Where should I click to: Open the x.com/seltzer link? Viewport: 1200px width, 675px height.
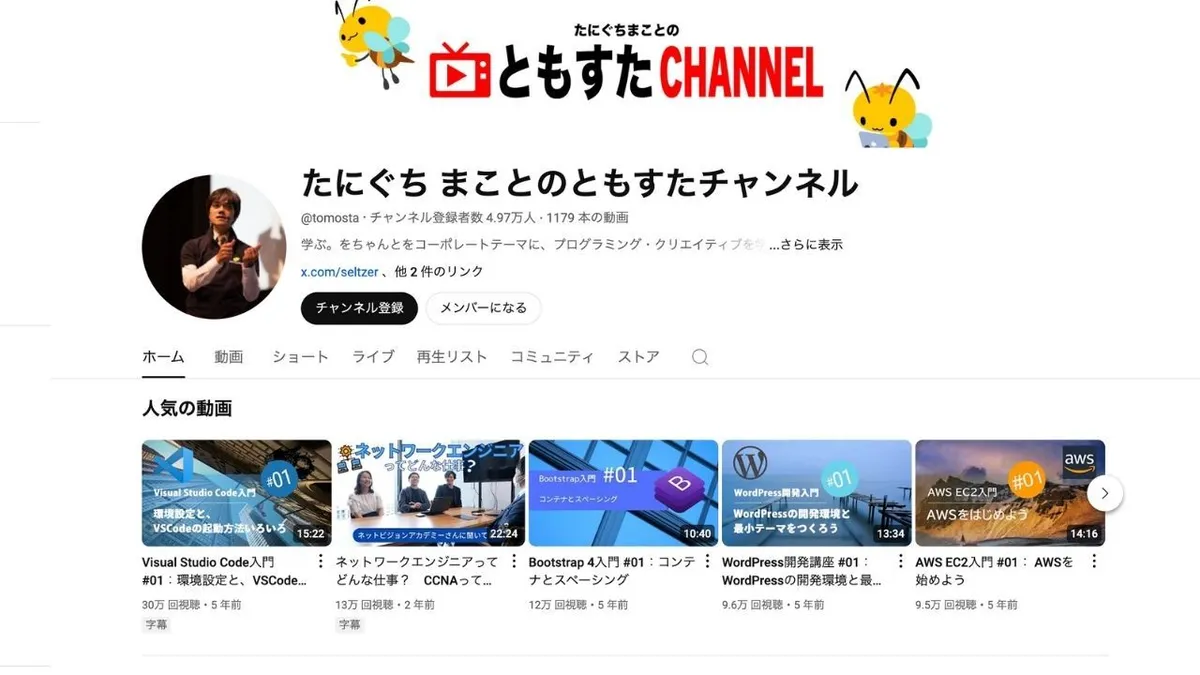point(341,271)
